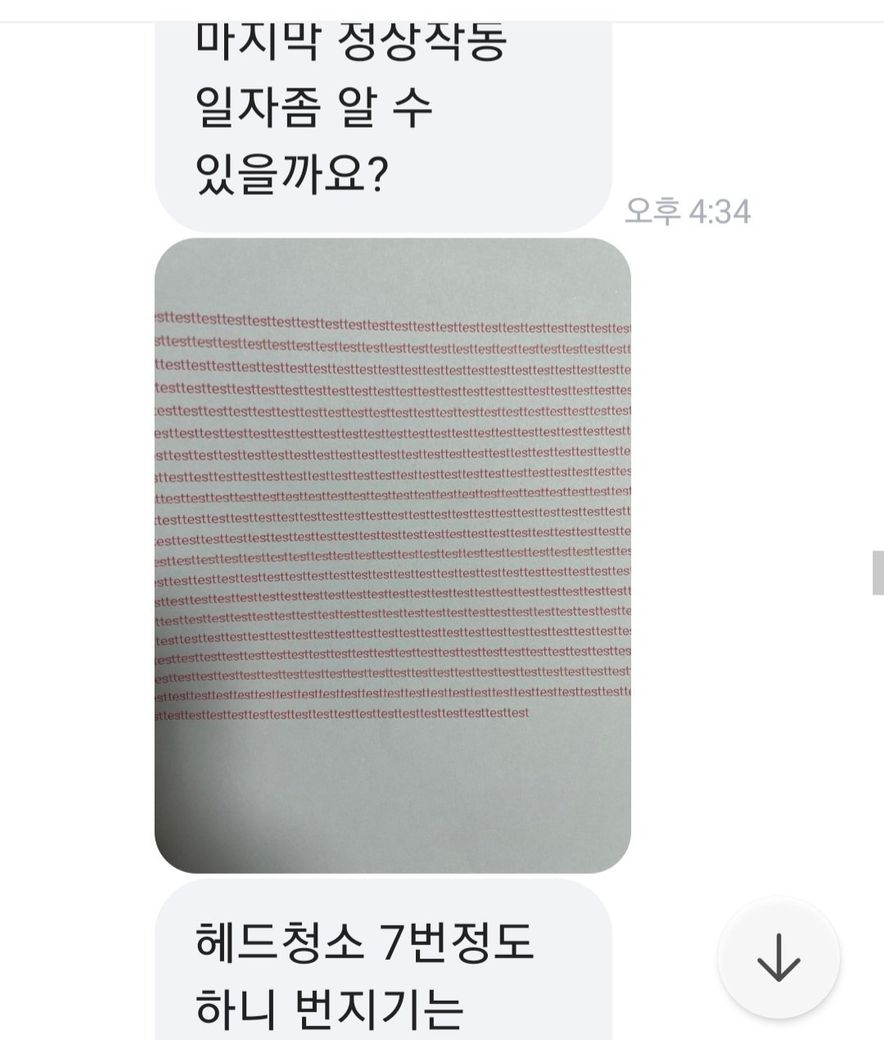The height and width of the screenshot is (1040, 884).
Task: Jump to the latest message with down arrow
Action: (x=778, y=960)
